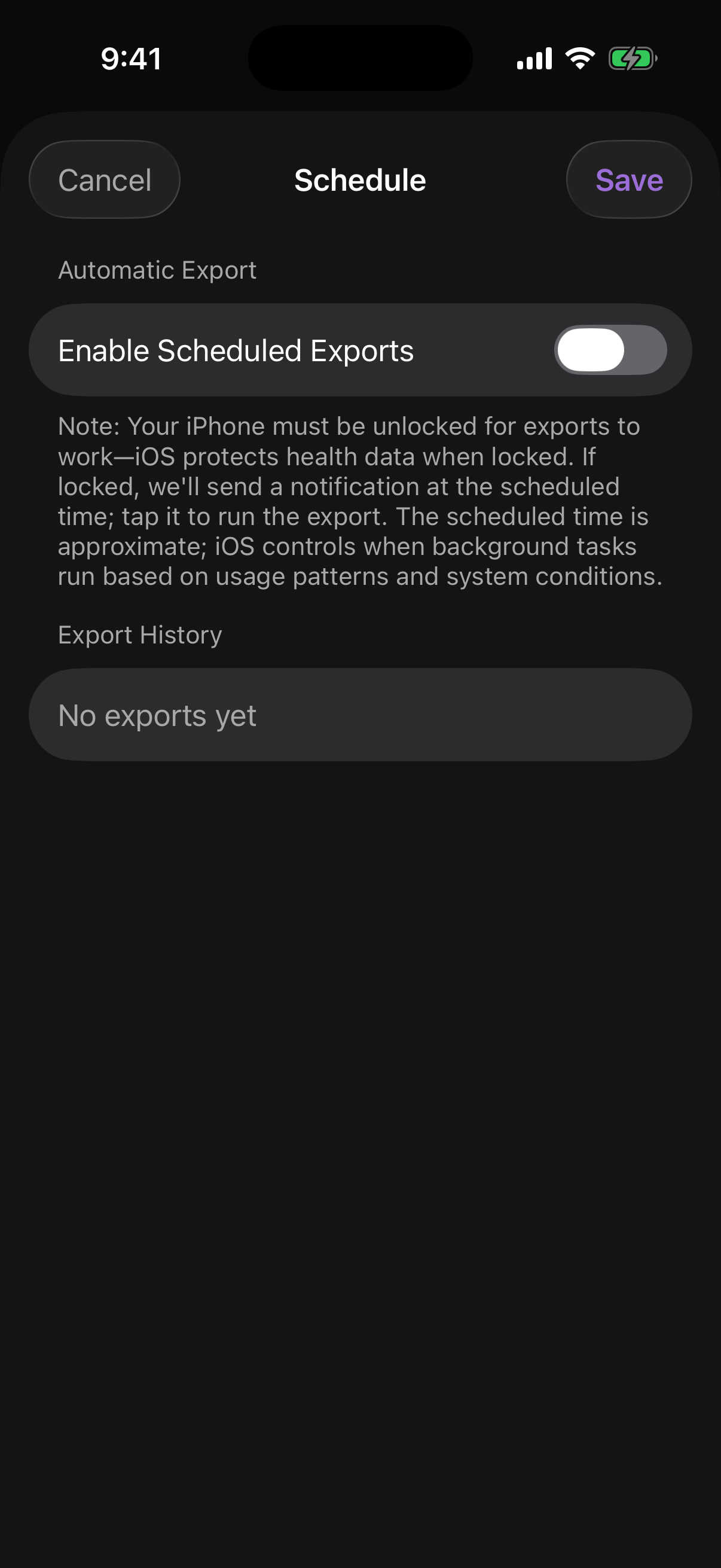The image size is (721, 1568).
Task: Turn on Enable Scheduled Exports
Action: (610, 350)
